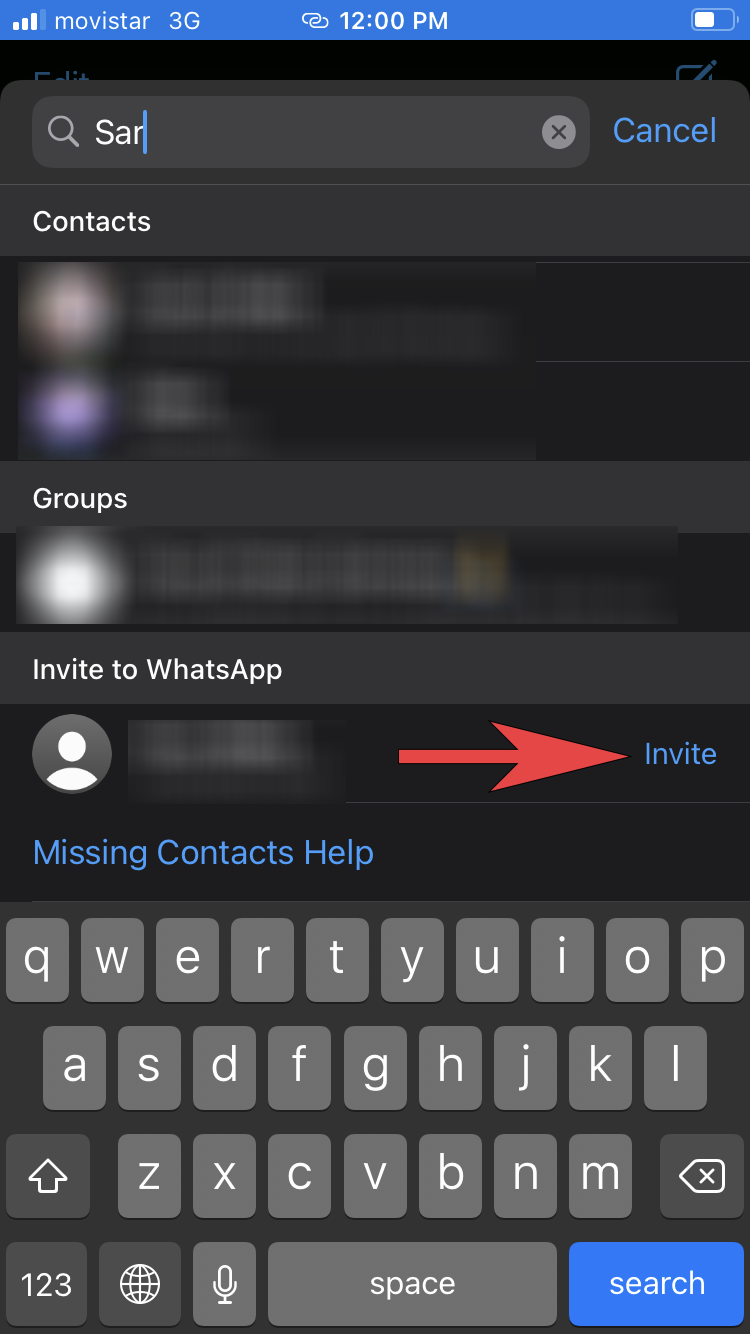Tap the magnifying glass search icon
The image size is (750, 1334).
[62, 131]
